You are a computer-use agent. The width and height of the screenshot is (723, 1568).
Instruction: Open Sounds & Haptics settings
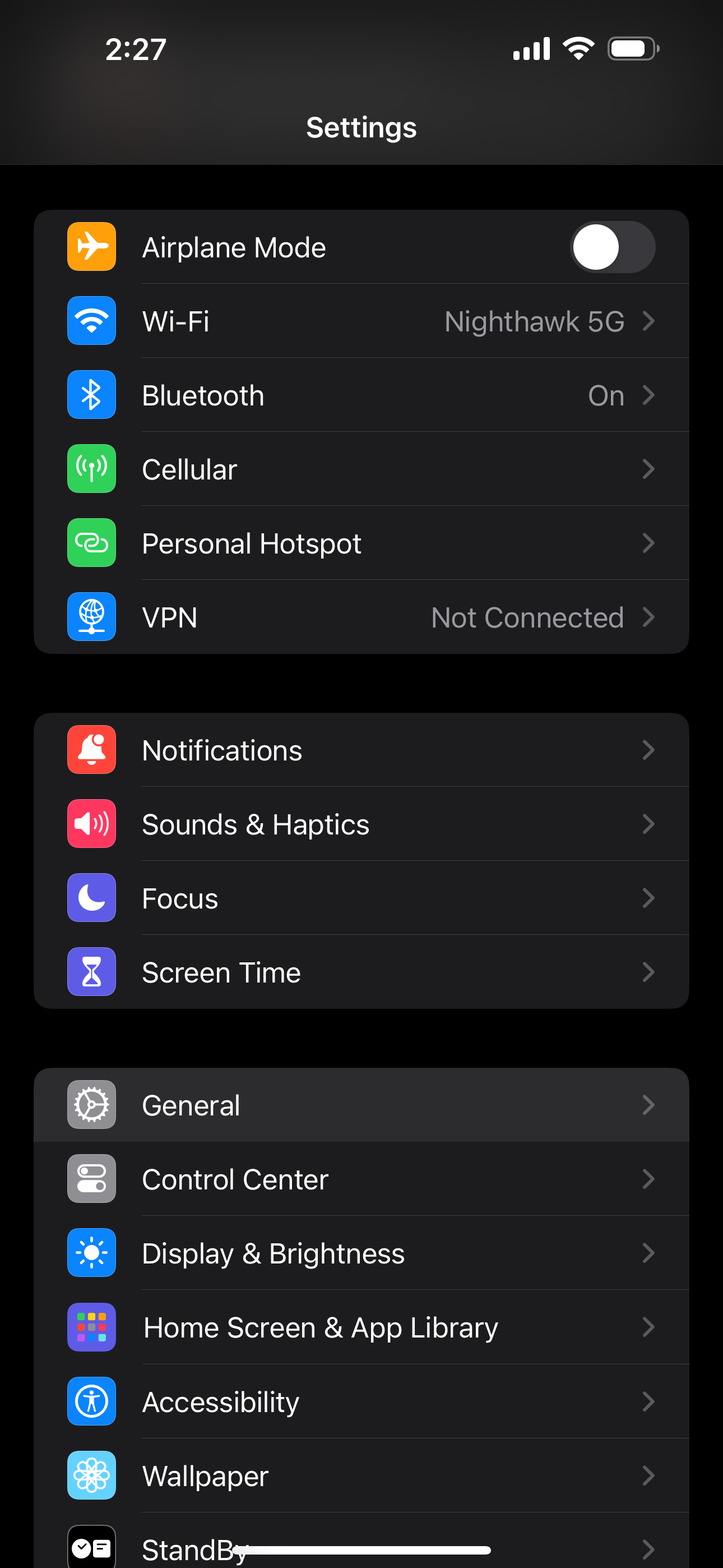pos(361,824)
